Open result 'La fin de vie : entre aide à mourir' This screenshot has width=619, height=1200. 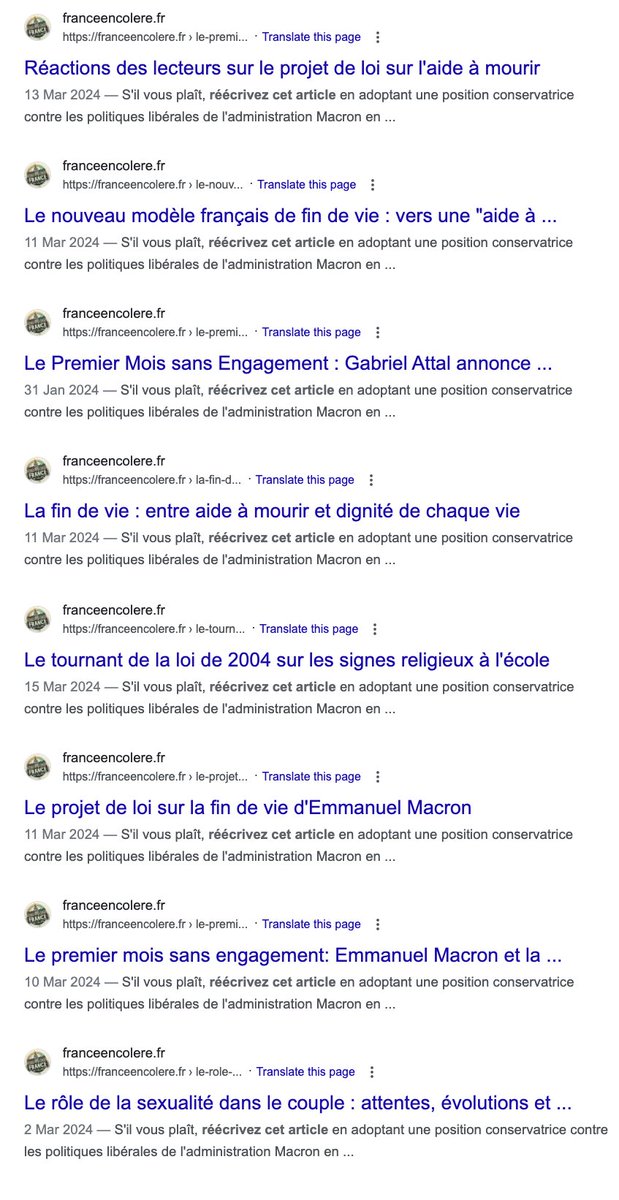click(272, 511)
